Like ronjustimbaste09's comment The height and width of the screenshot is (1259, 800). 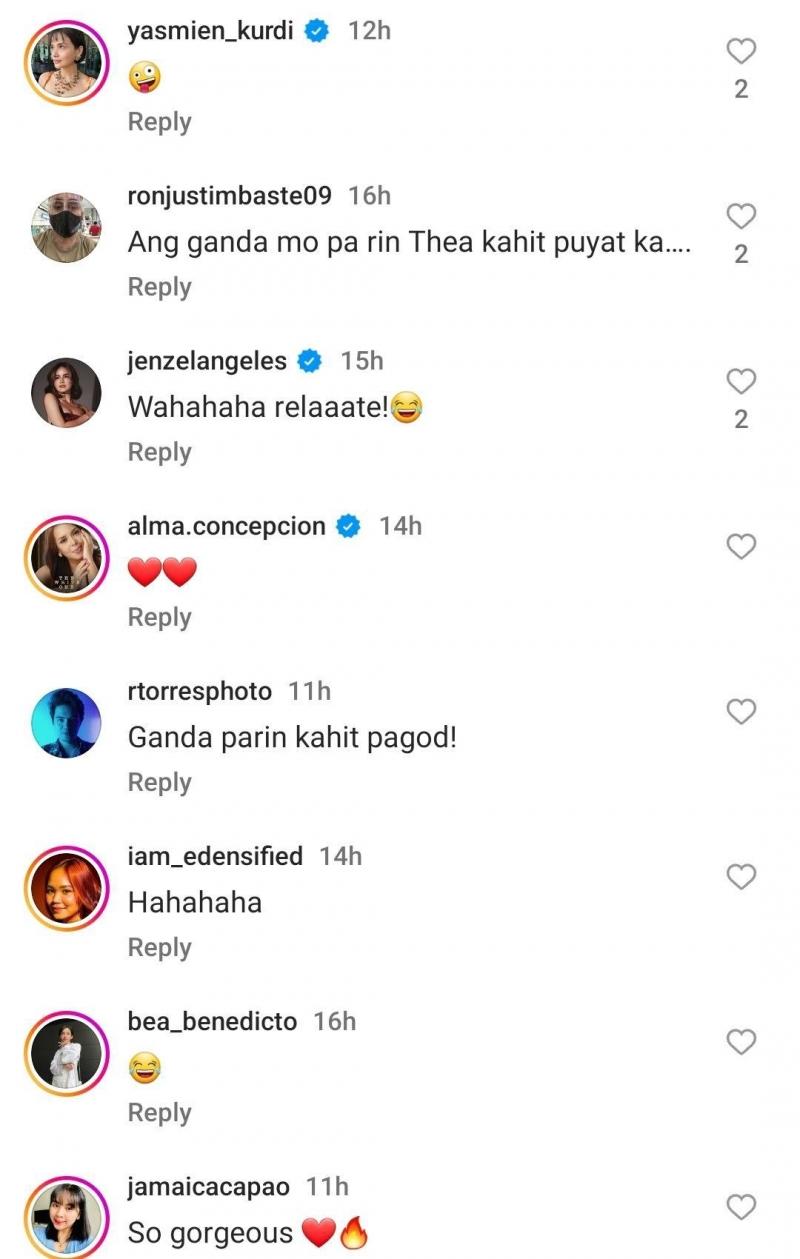[x=741, y=216]
